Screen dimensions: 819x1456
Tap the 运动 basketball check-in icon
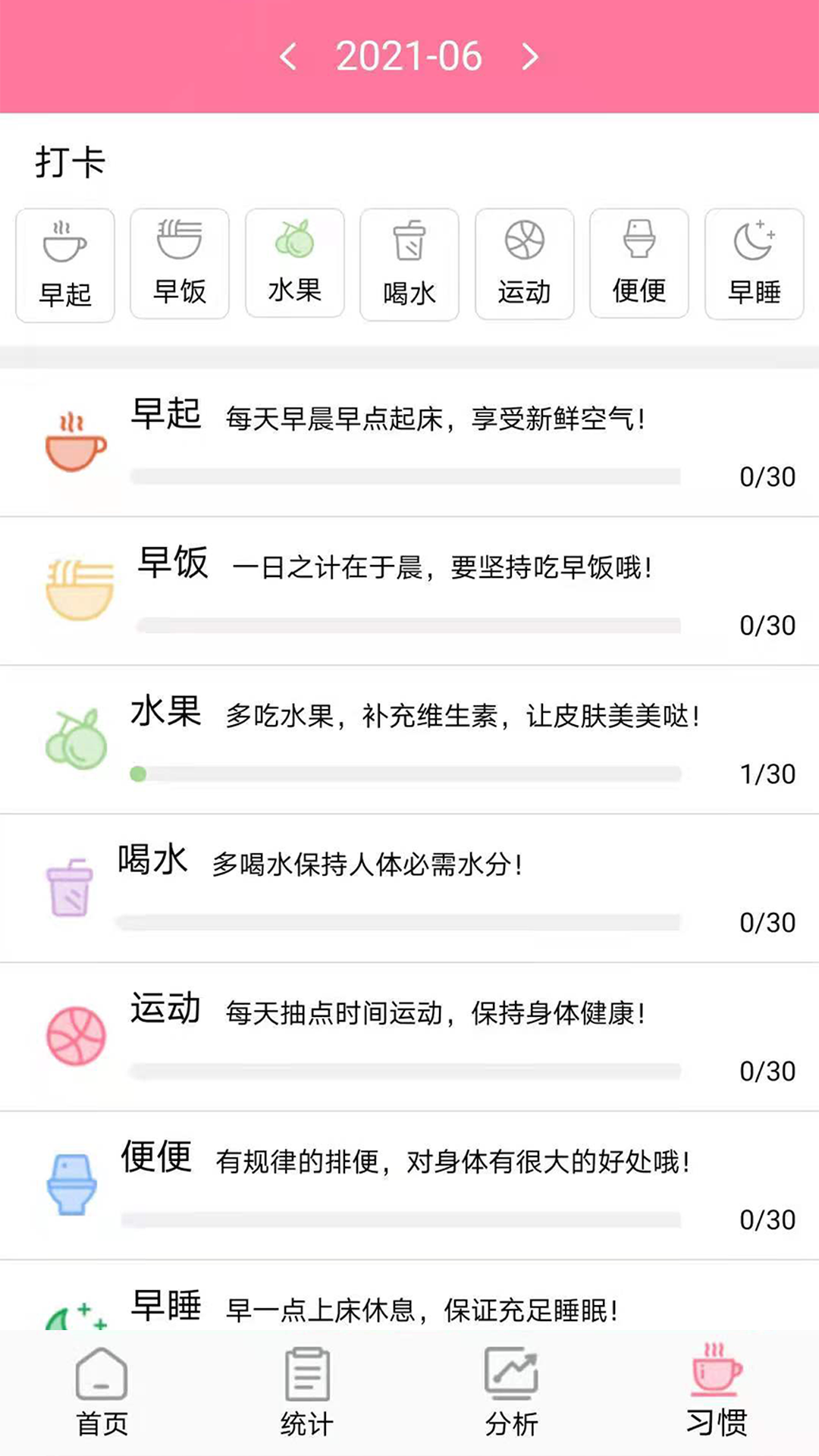coord(524,263)
